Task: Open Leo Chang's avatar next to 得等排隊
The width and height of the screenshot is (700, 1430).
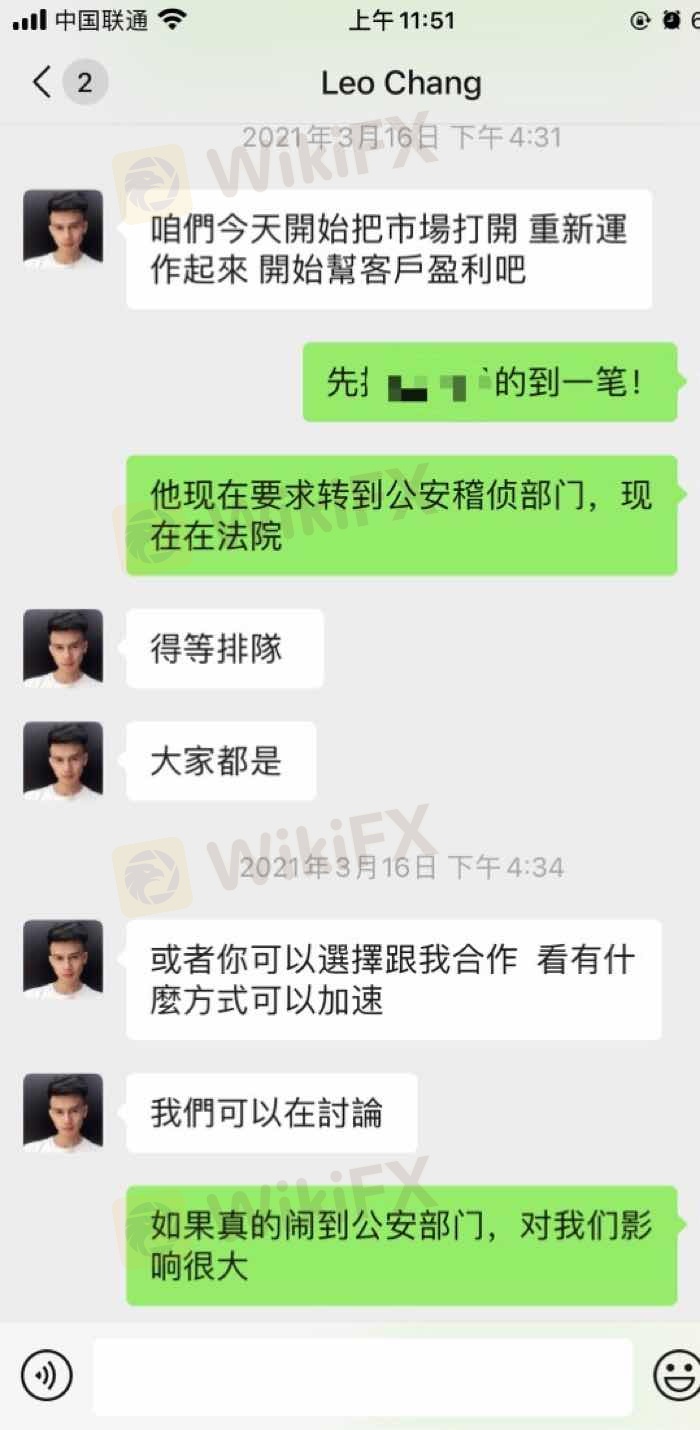Action: coord(63,648)
